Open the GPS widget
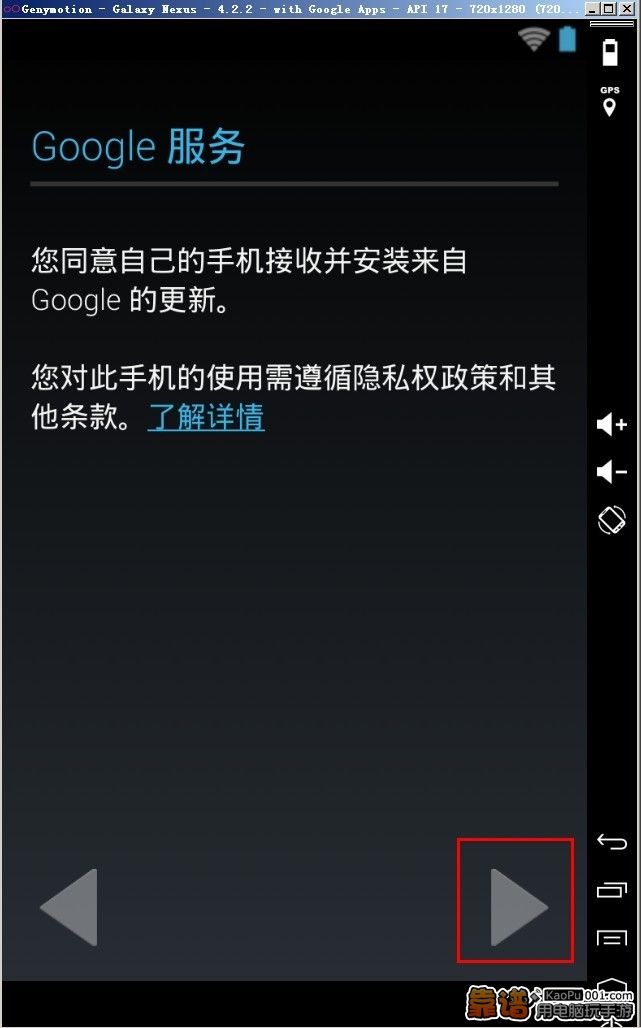 pyautogui.click(x=610, y=102)
